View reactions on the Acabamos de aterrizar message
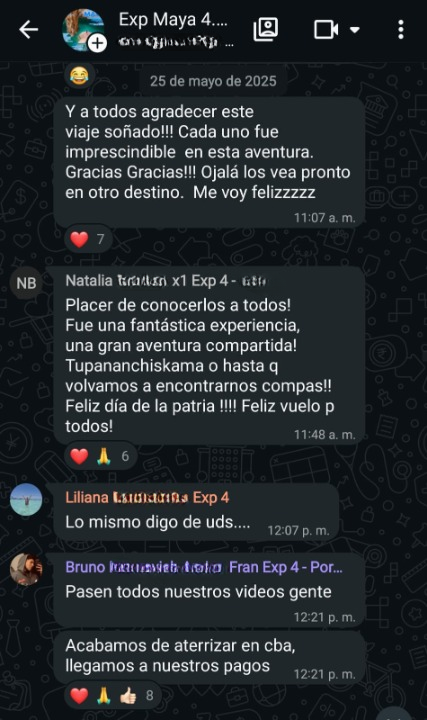 [x=112, y=696]
